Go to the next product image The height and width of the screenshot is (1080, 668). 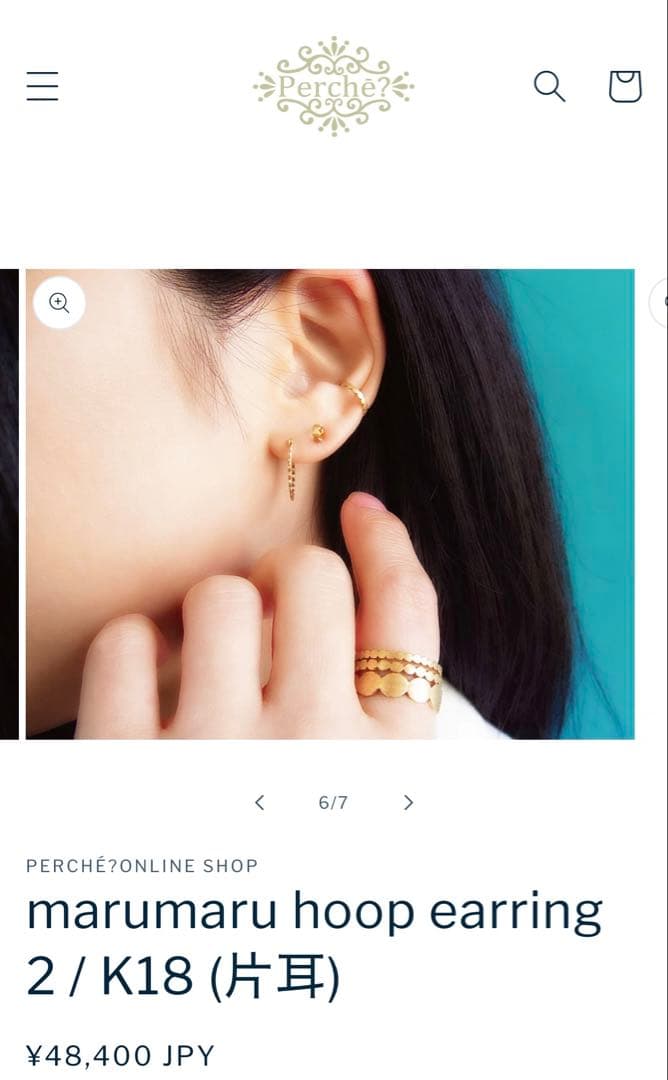408,802
